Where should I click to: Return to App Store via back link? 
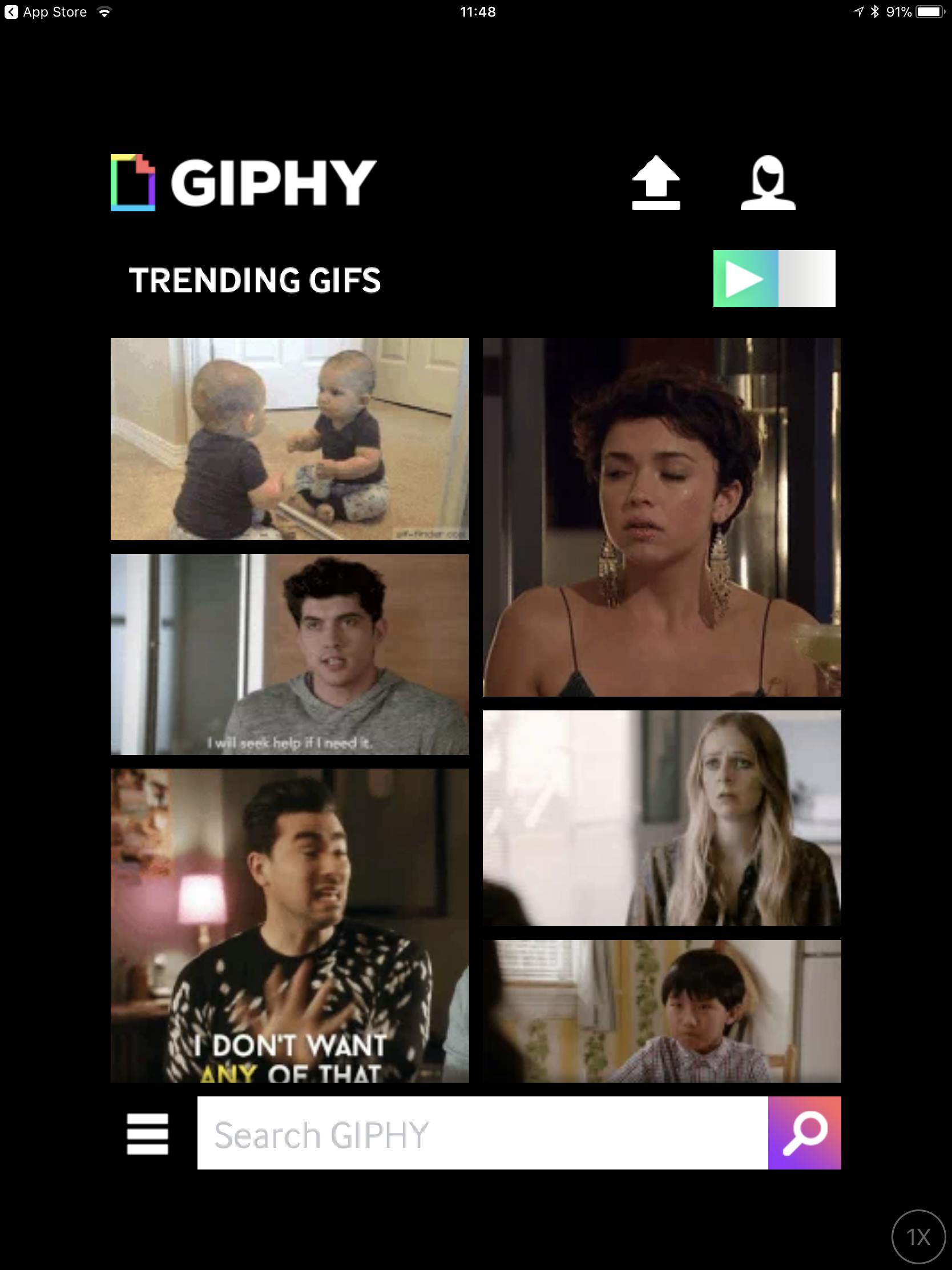tap(46, 12)
